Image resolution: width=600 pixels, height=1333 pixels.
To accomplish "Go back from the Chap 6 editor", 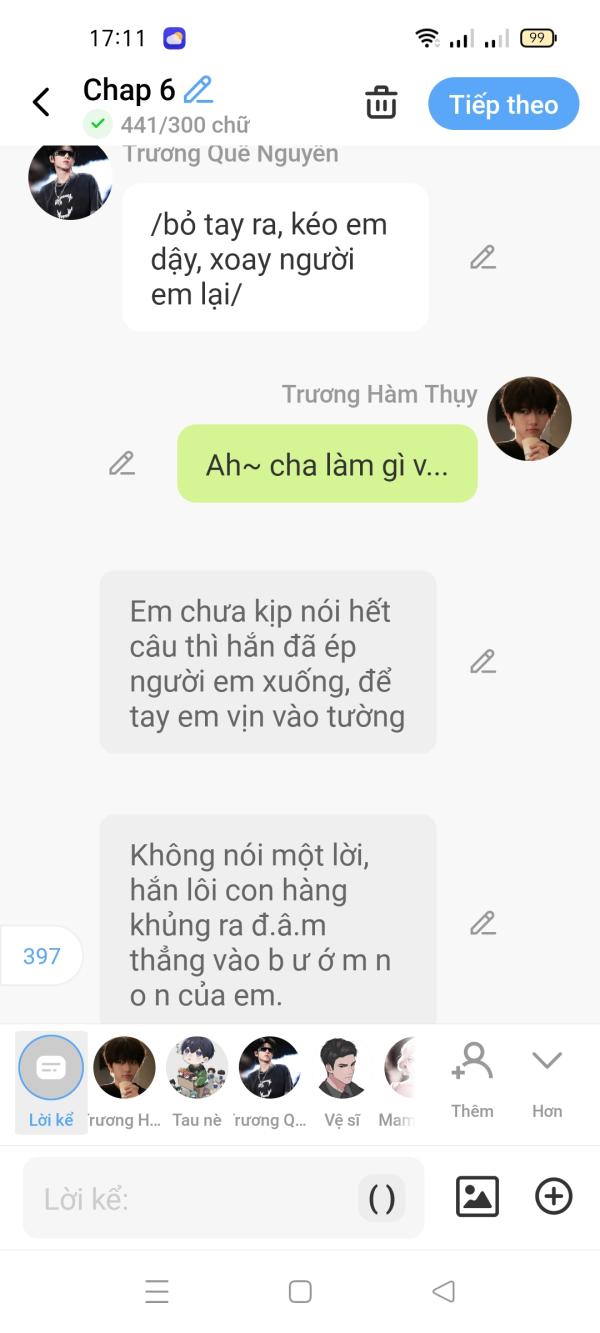I will click(41, 102).
